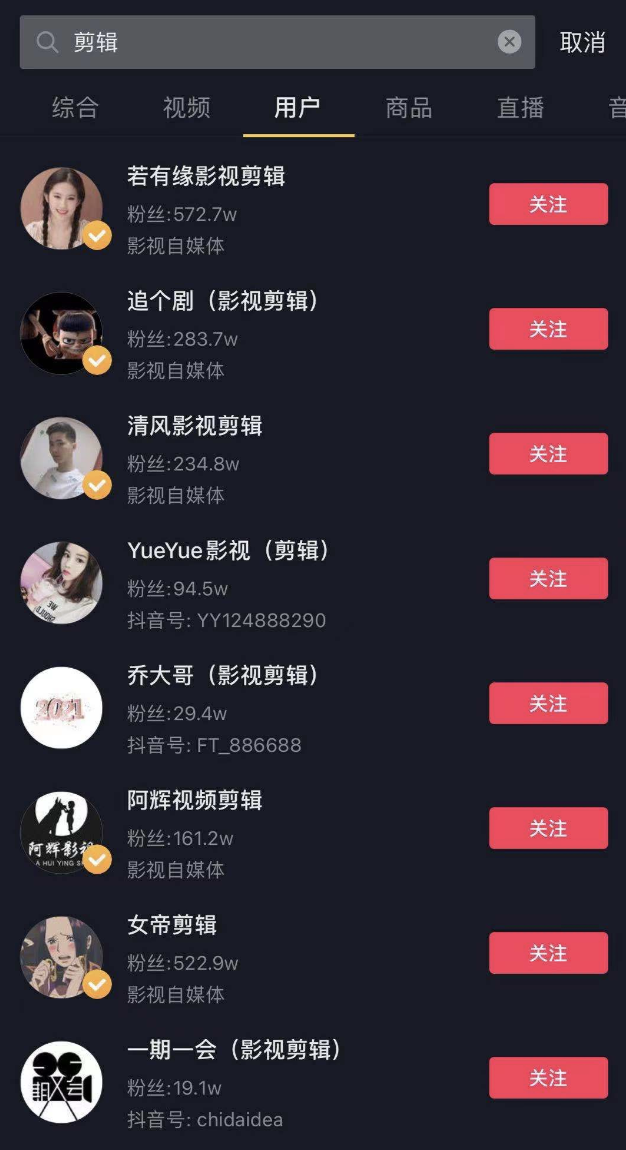The width and height of the screenshot is (626, 1150).
Task: Tap 关注 beside 一期一会（影视剪辑）
Action: point(548,1078)
